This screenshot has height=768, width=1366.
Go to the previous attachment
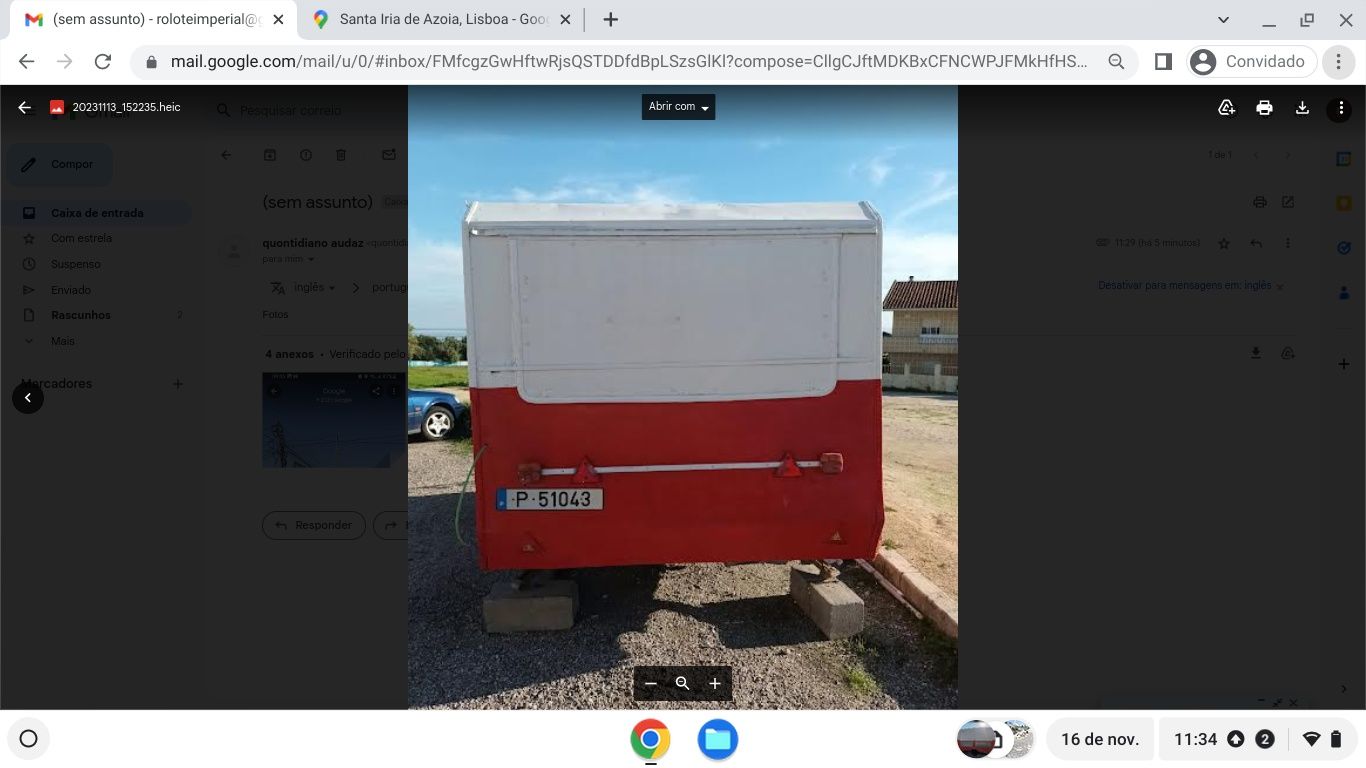(28, 398)
